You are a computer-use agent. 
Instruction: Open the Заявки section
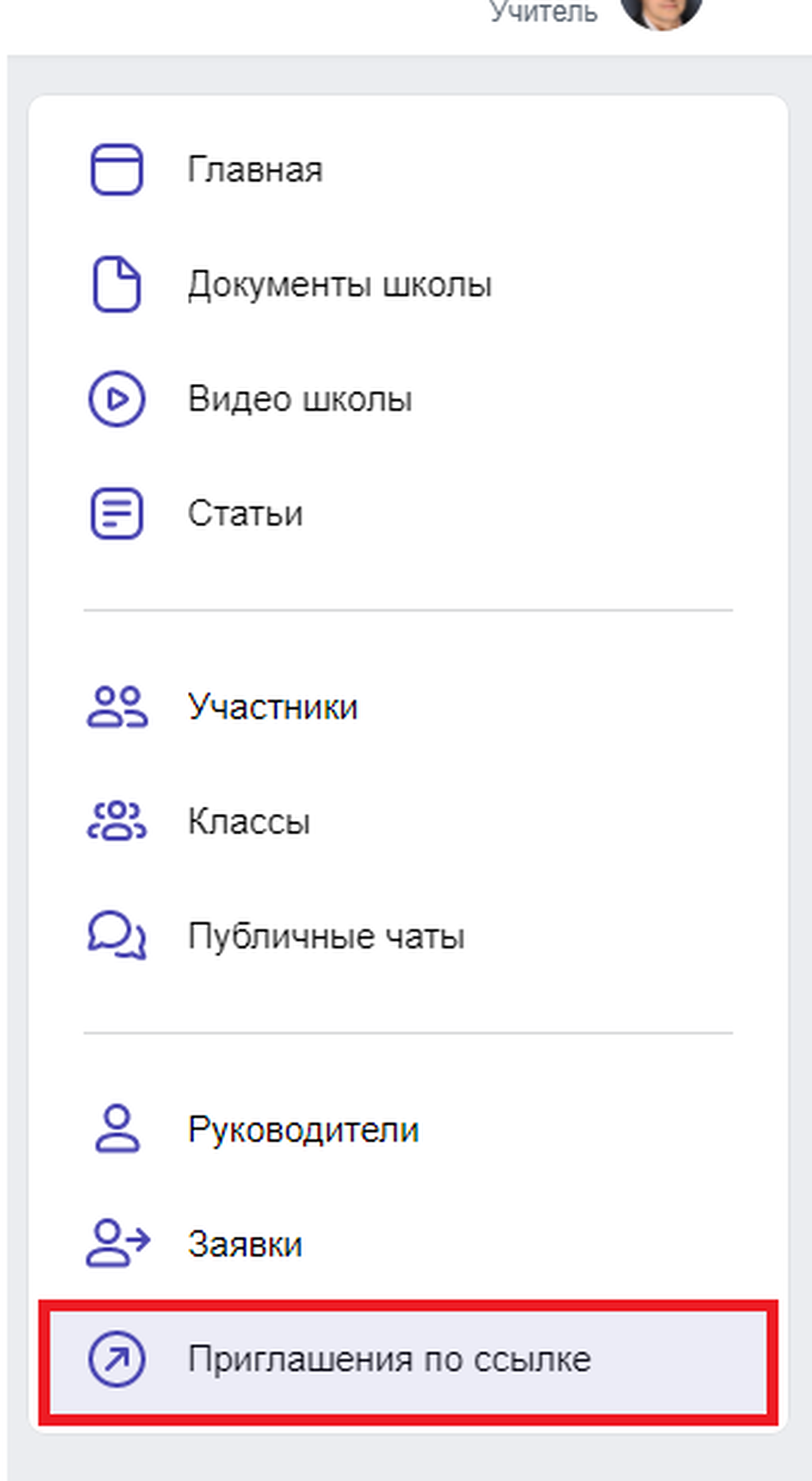[x=408, y=1244]
